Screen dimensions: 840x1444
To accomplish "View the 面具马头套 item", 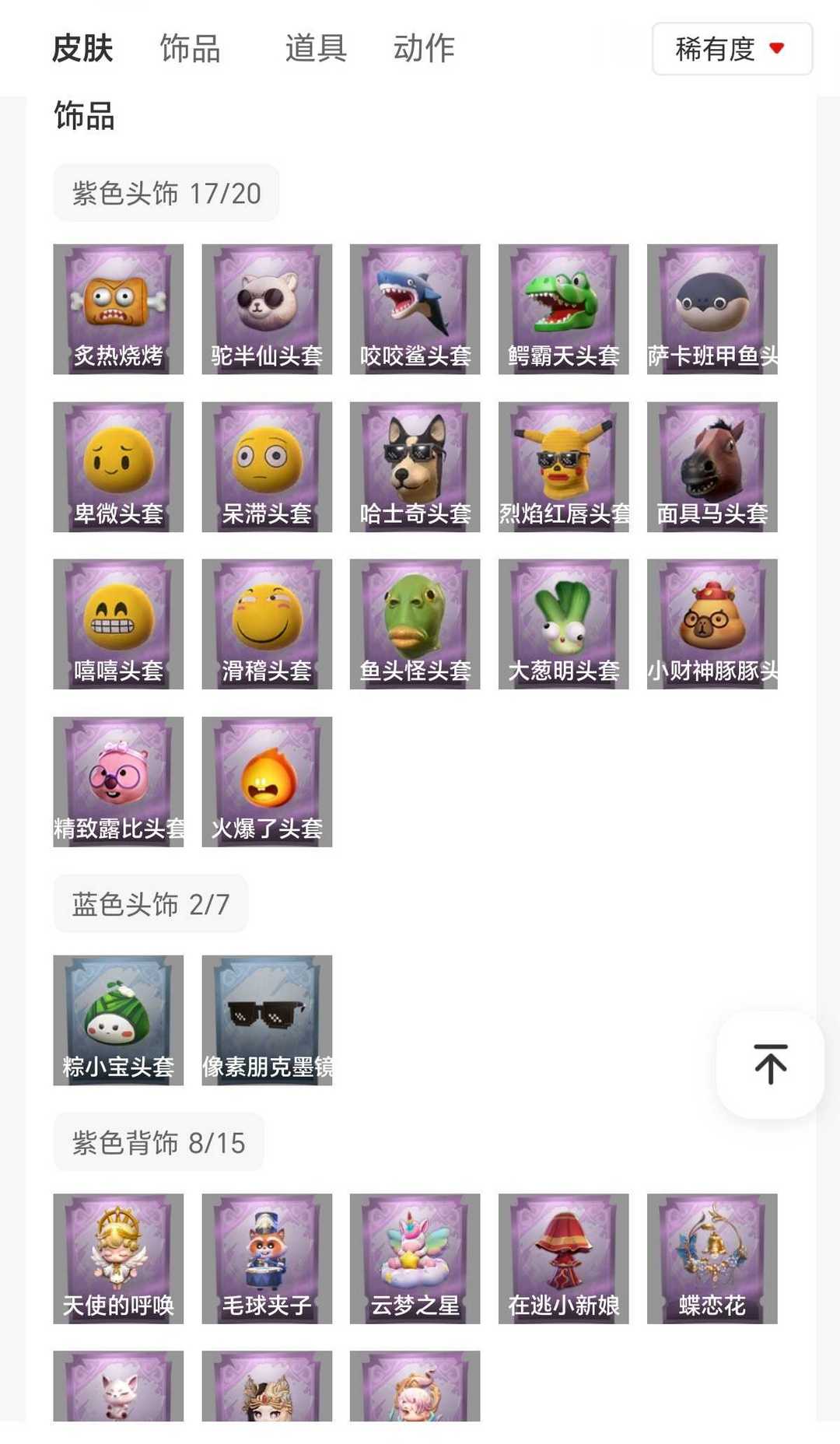I will (712, 467).
